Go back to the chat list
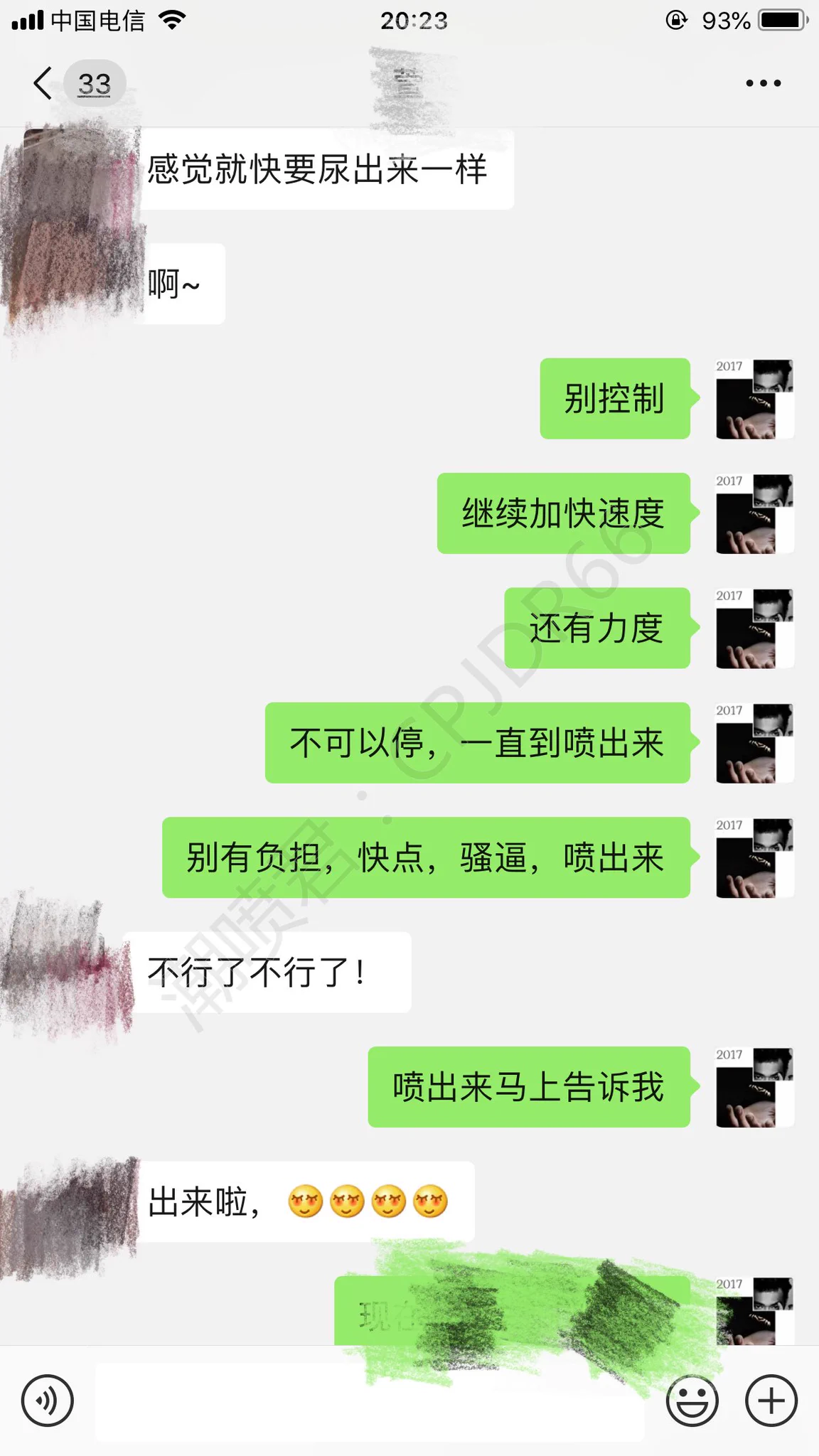 pos(44,84)
